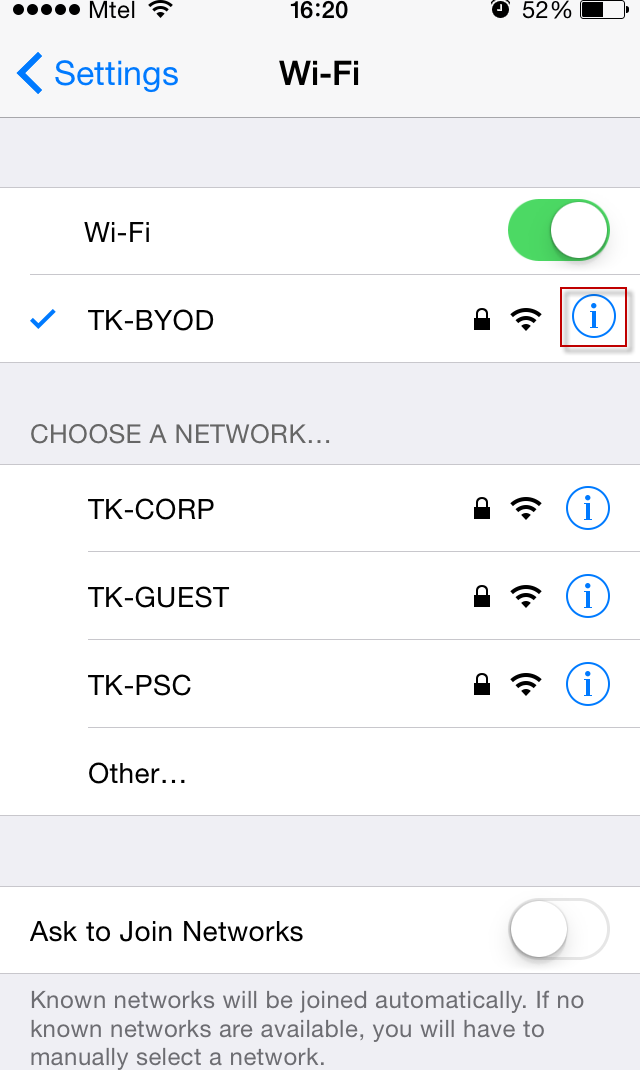Turn off the Wi-Fi switch

[x=558, y=230]
